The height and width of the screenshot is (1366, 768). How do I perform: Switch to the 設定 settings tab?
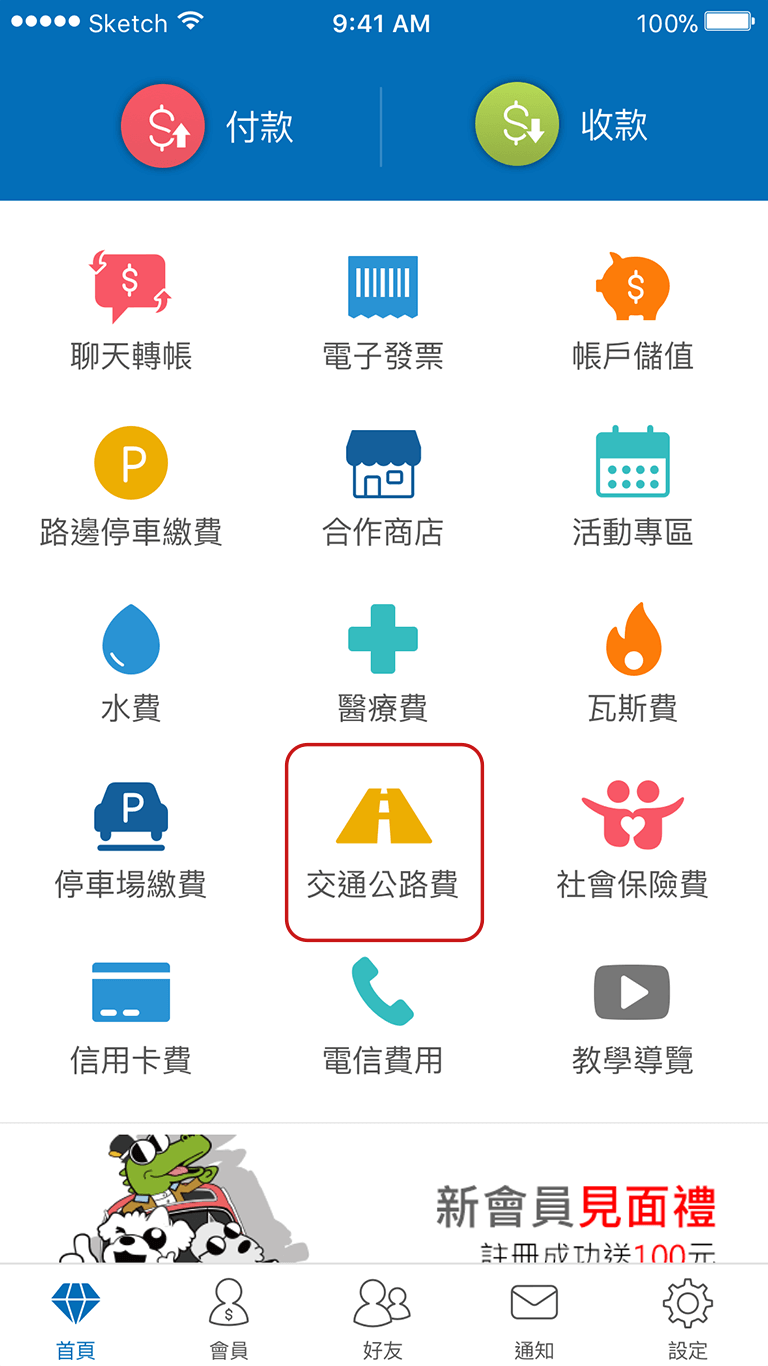coord(688,1318)
